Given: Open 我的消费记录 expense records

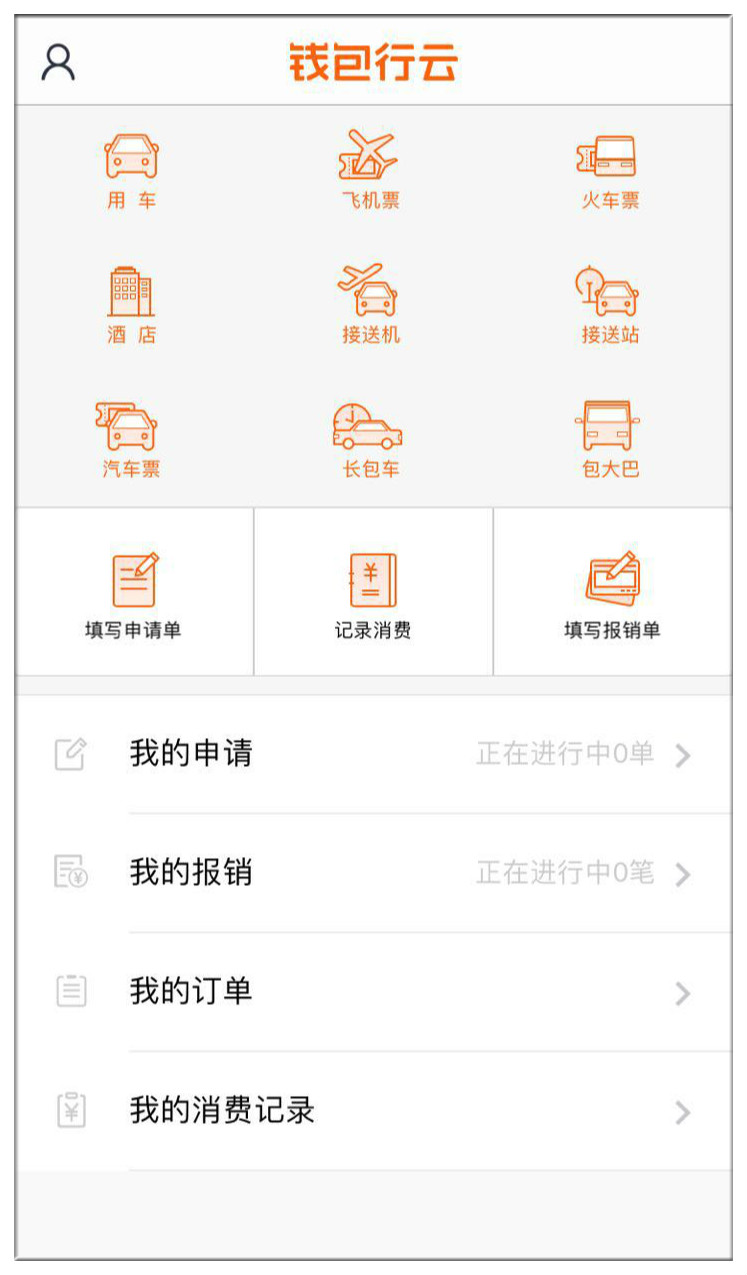Looking at the screenshot, I should (x=373, y=1111).
